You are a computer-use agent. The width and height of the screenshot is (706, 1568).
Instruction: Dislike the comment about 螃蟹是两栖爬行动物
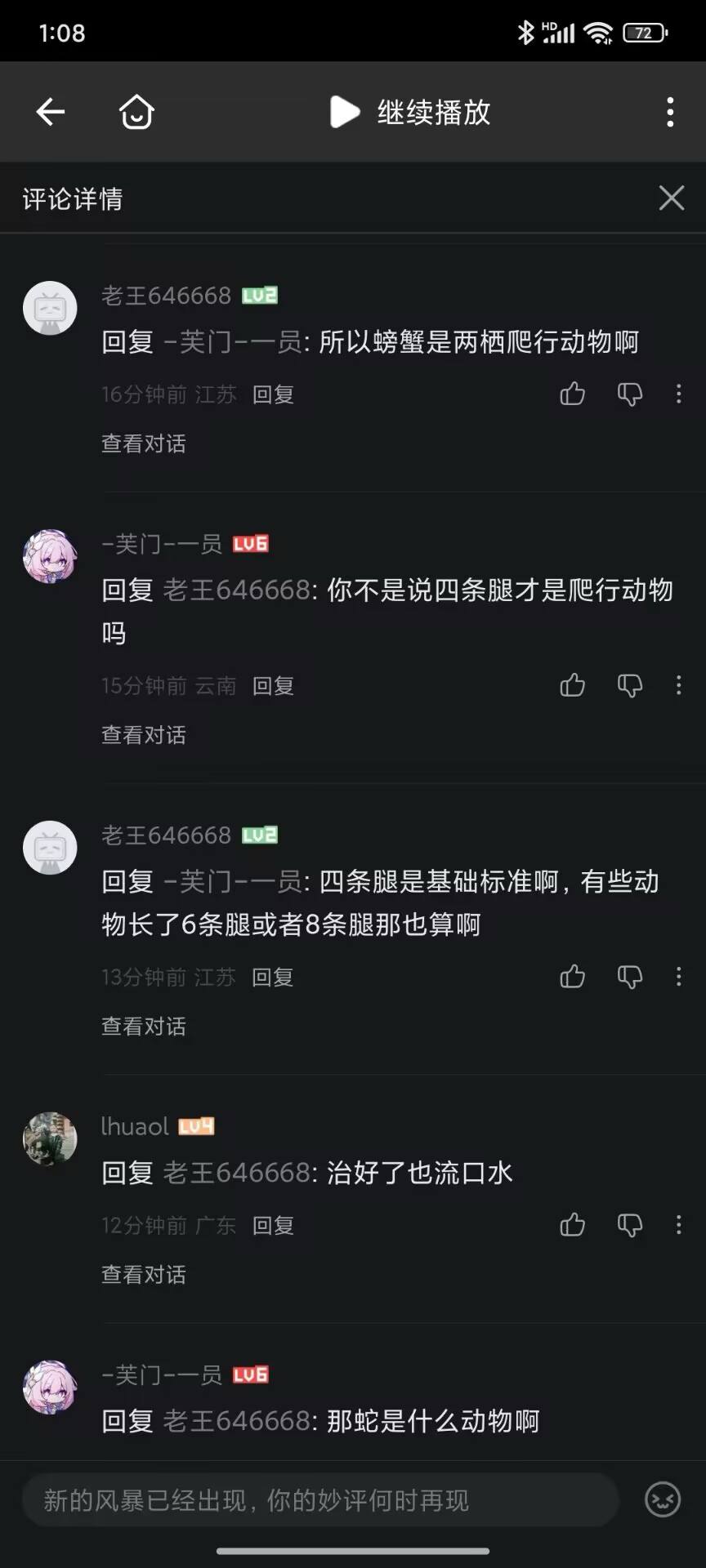pyautogui.click(x=629, y=394)
